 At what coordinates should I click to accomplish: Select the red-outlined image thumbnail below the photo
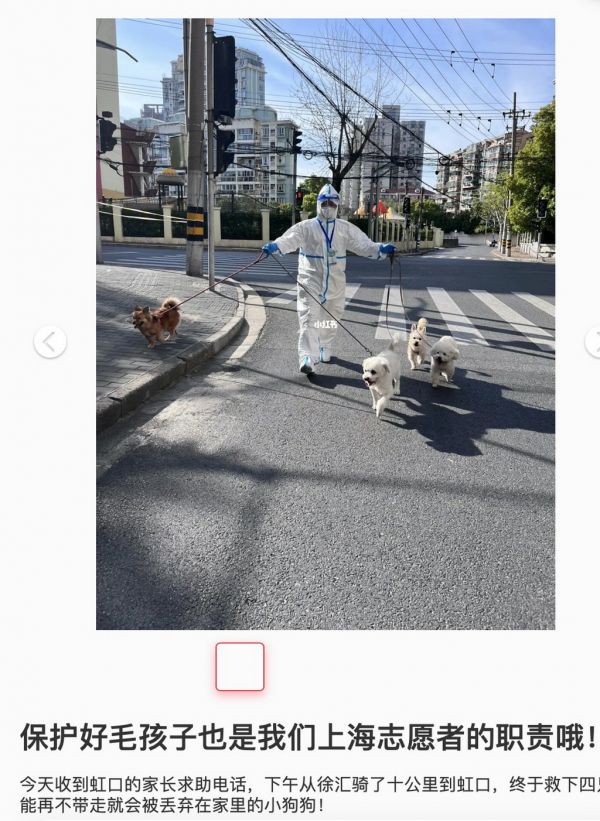[240, 667]
